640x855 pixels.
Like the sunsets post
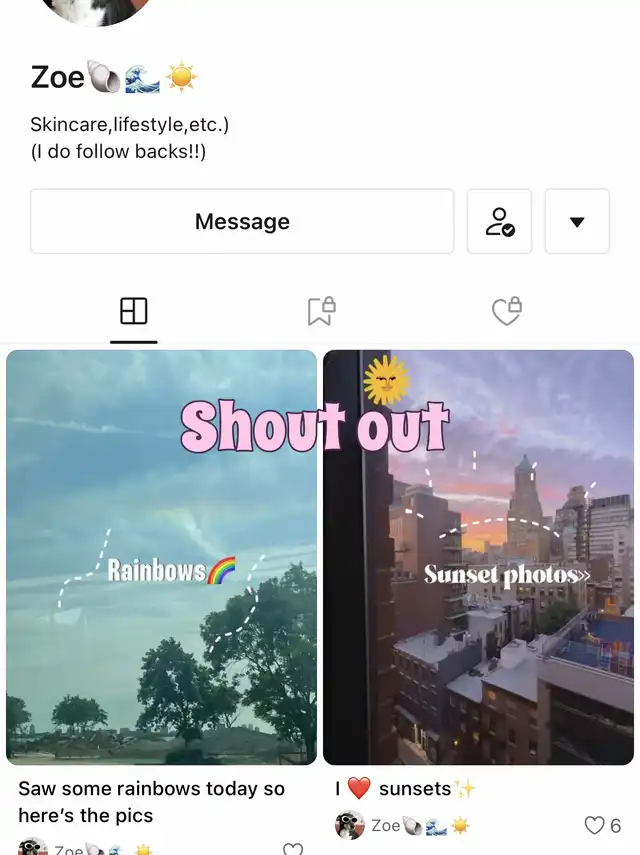[x=595, y=826]
